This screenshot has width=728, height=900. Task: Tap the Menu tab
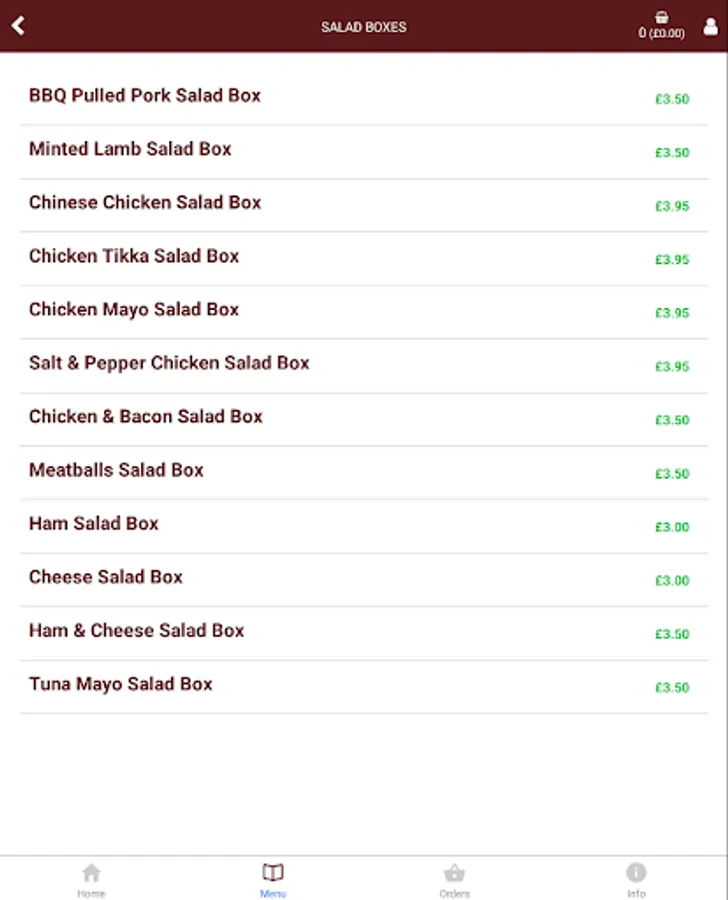(273, 879)
